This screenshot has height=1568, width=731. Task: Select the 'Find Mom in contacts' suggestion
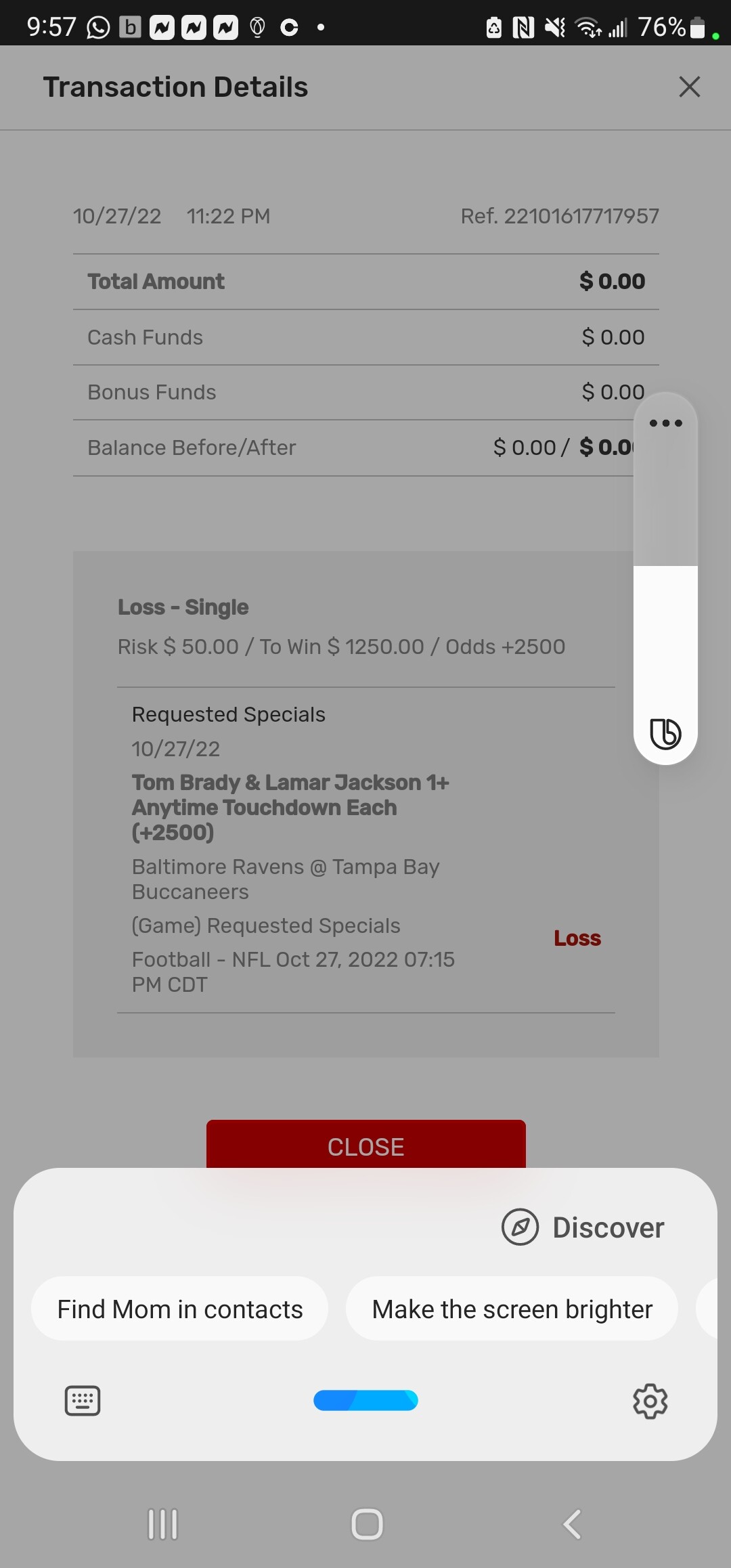coord(179,1309)
